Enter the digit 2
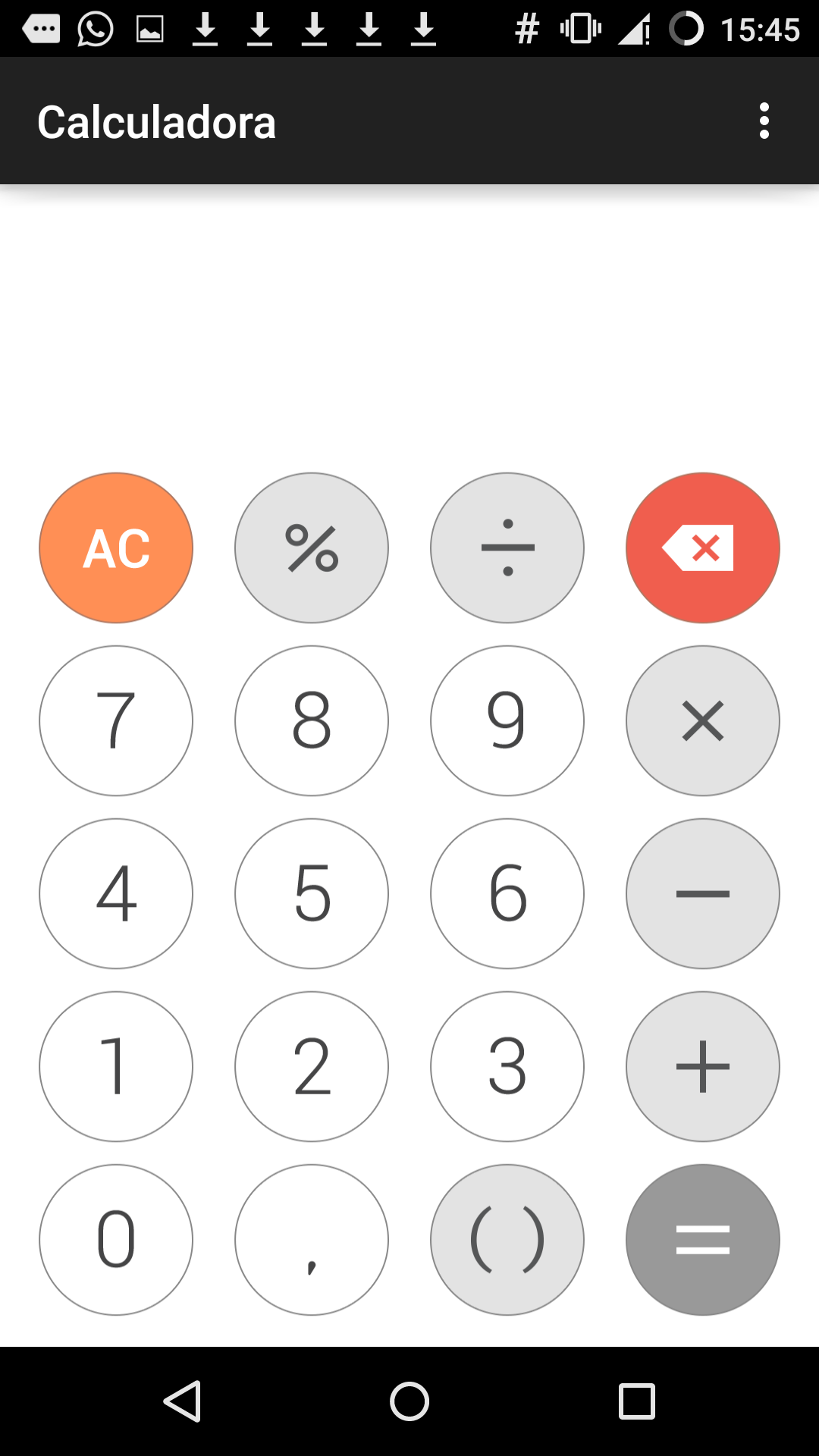 click(312, 1067)
